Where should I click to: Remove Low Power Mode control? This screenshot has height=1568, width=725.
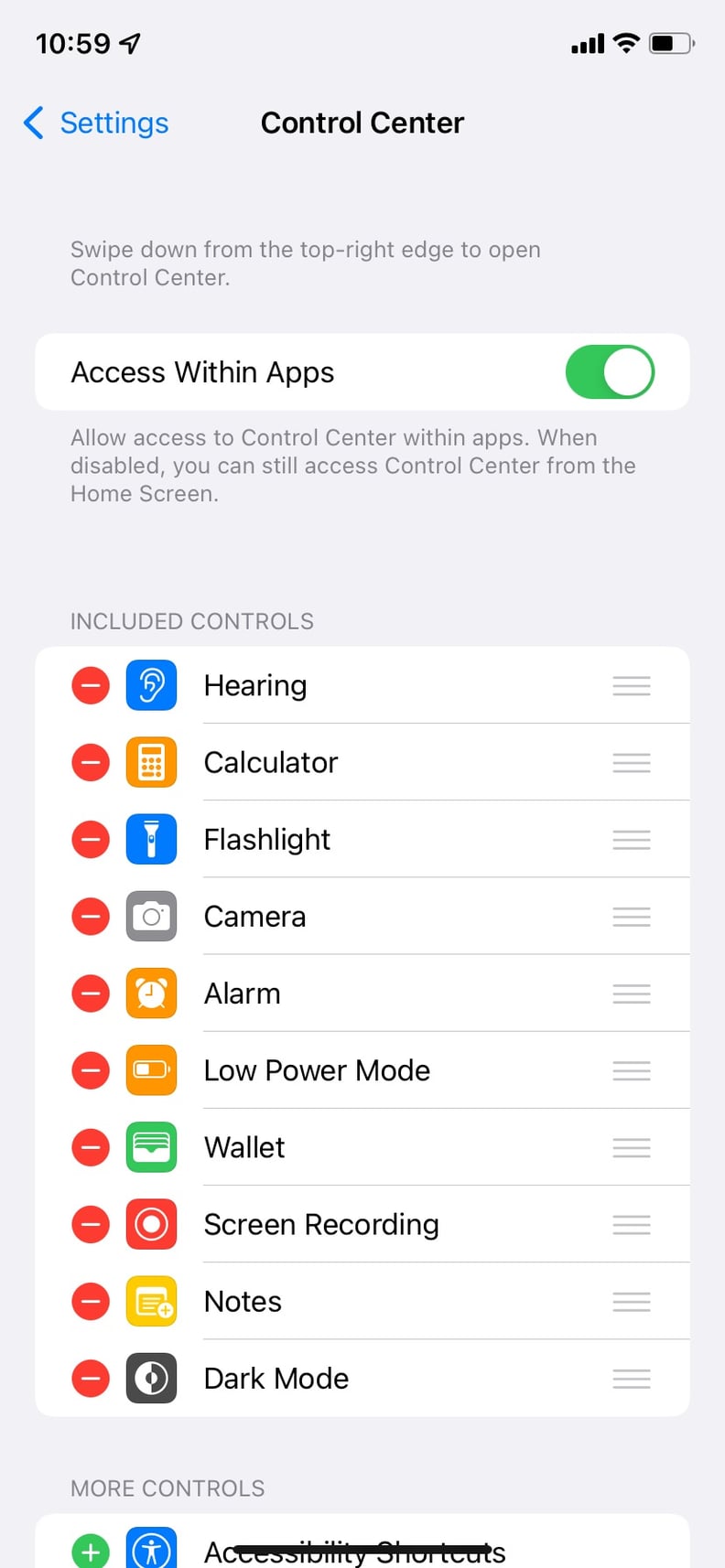[x=91, y=1070]
